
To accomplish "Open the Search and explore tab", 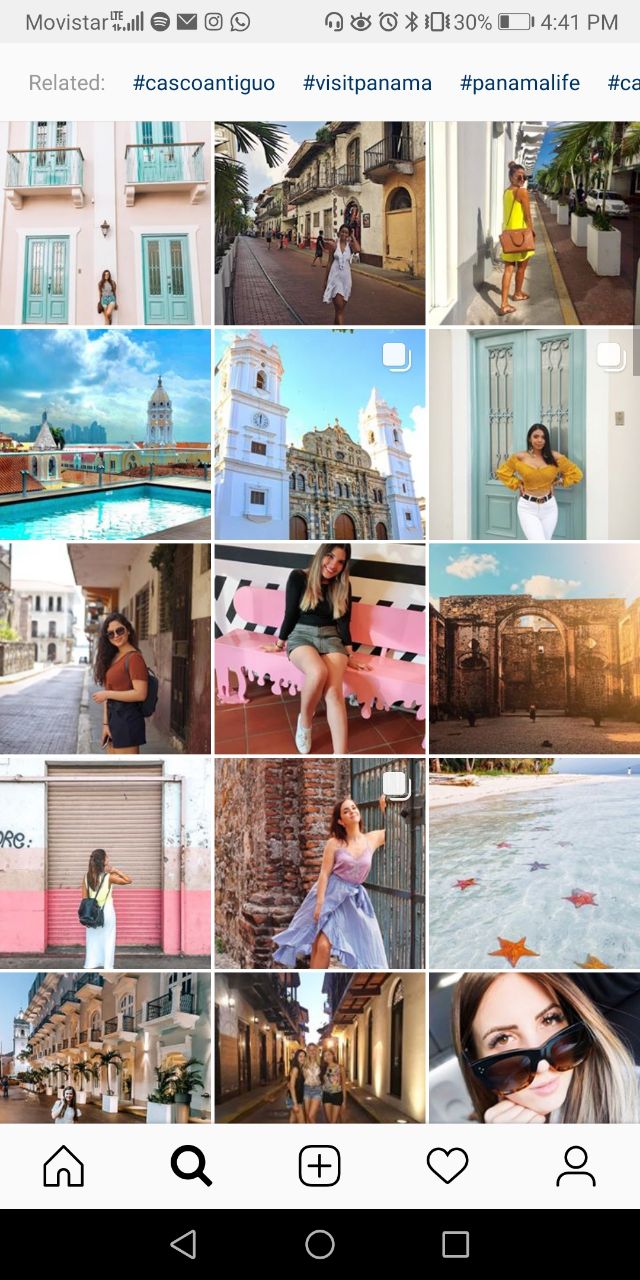I will 191,1166.
